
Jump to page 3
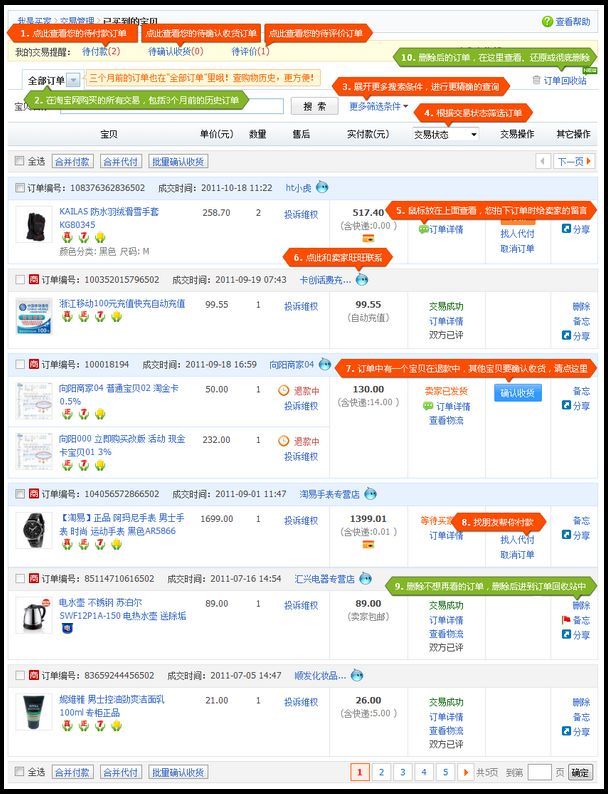(402, 772)
